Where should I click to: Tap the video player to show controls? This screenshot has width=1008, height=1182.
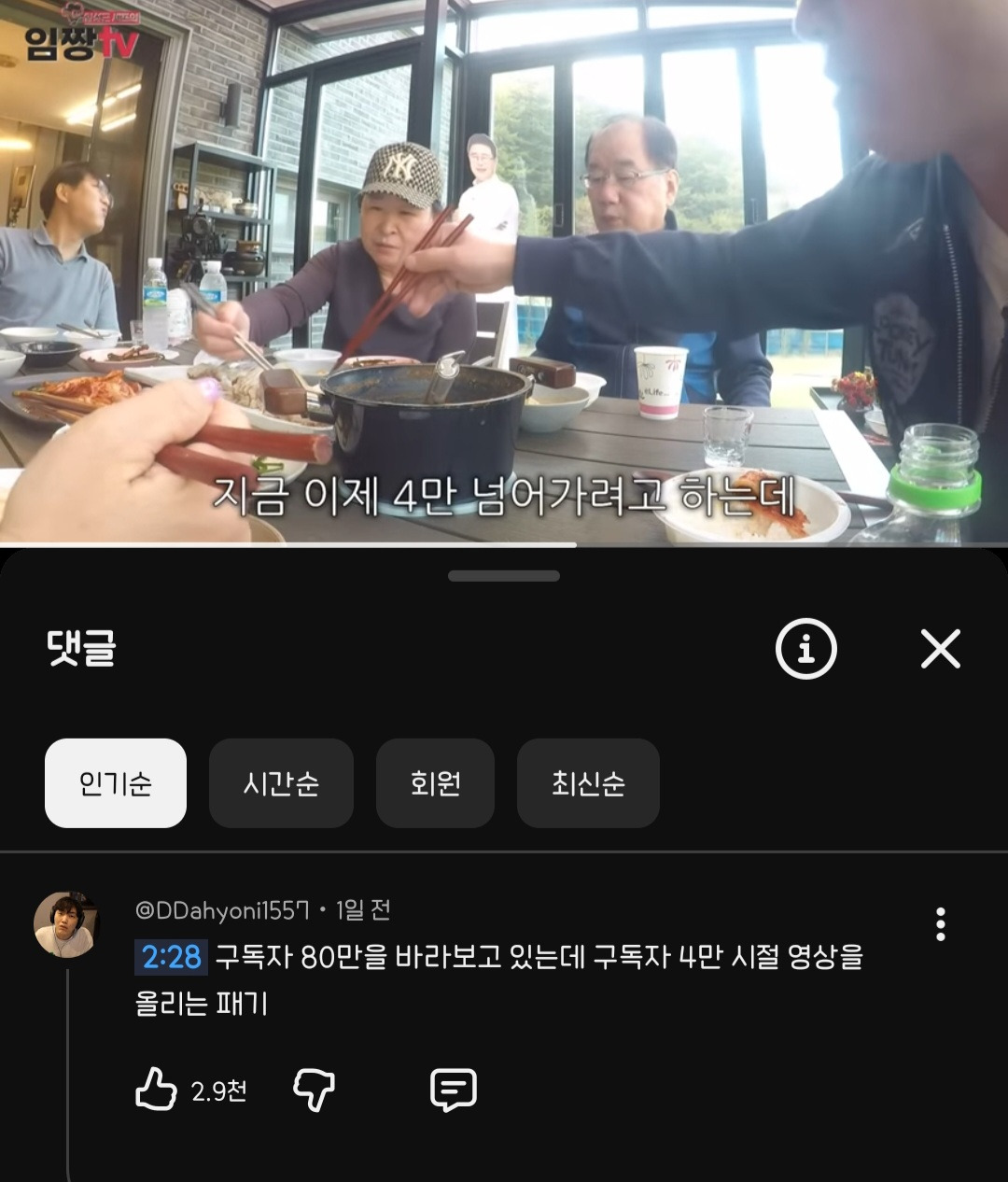pos(504,272)
